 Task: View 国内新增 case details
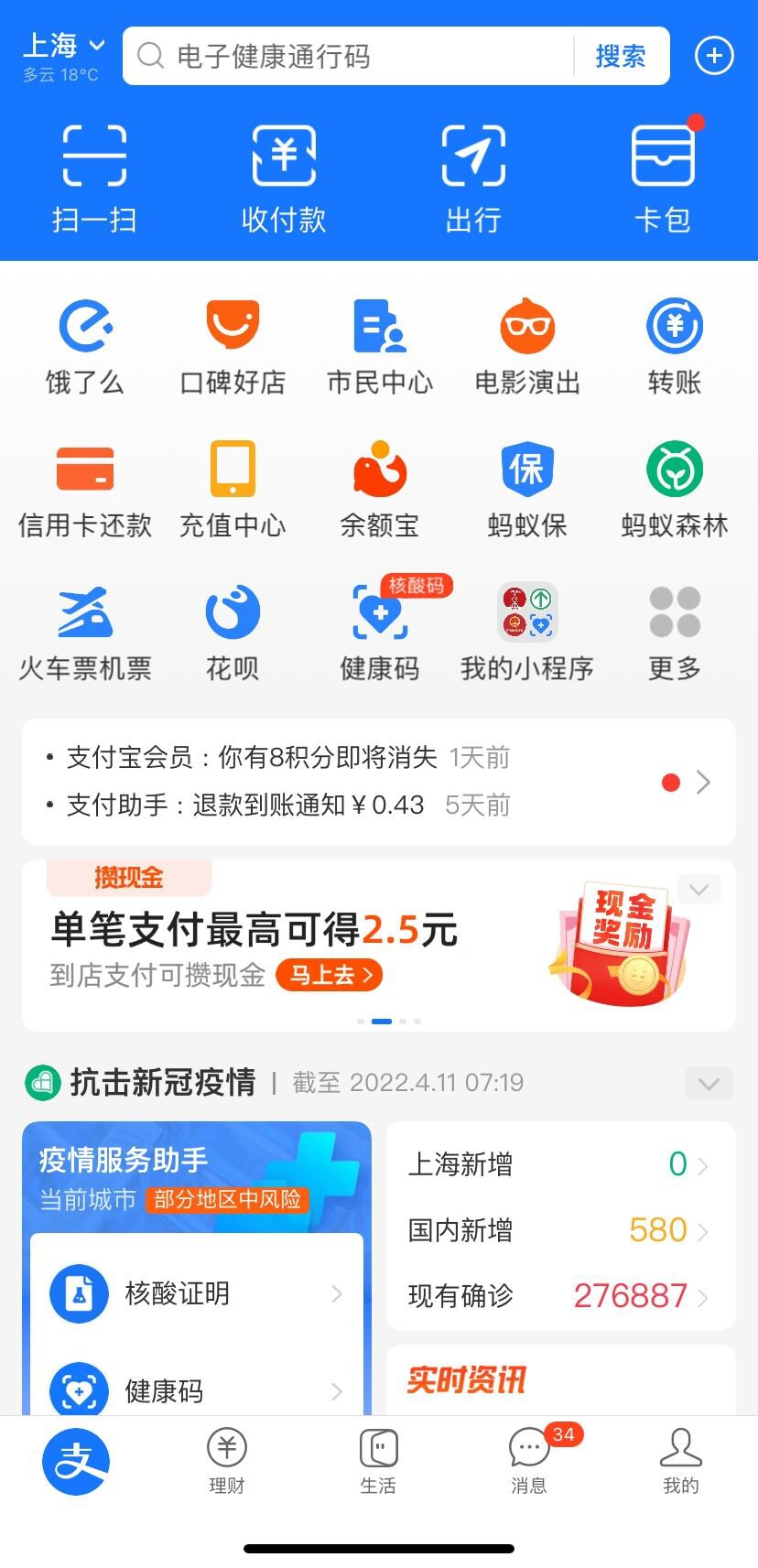559,1230
